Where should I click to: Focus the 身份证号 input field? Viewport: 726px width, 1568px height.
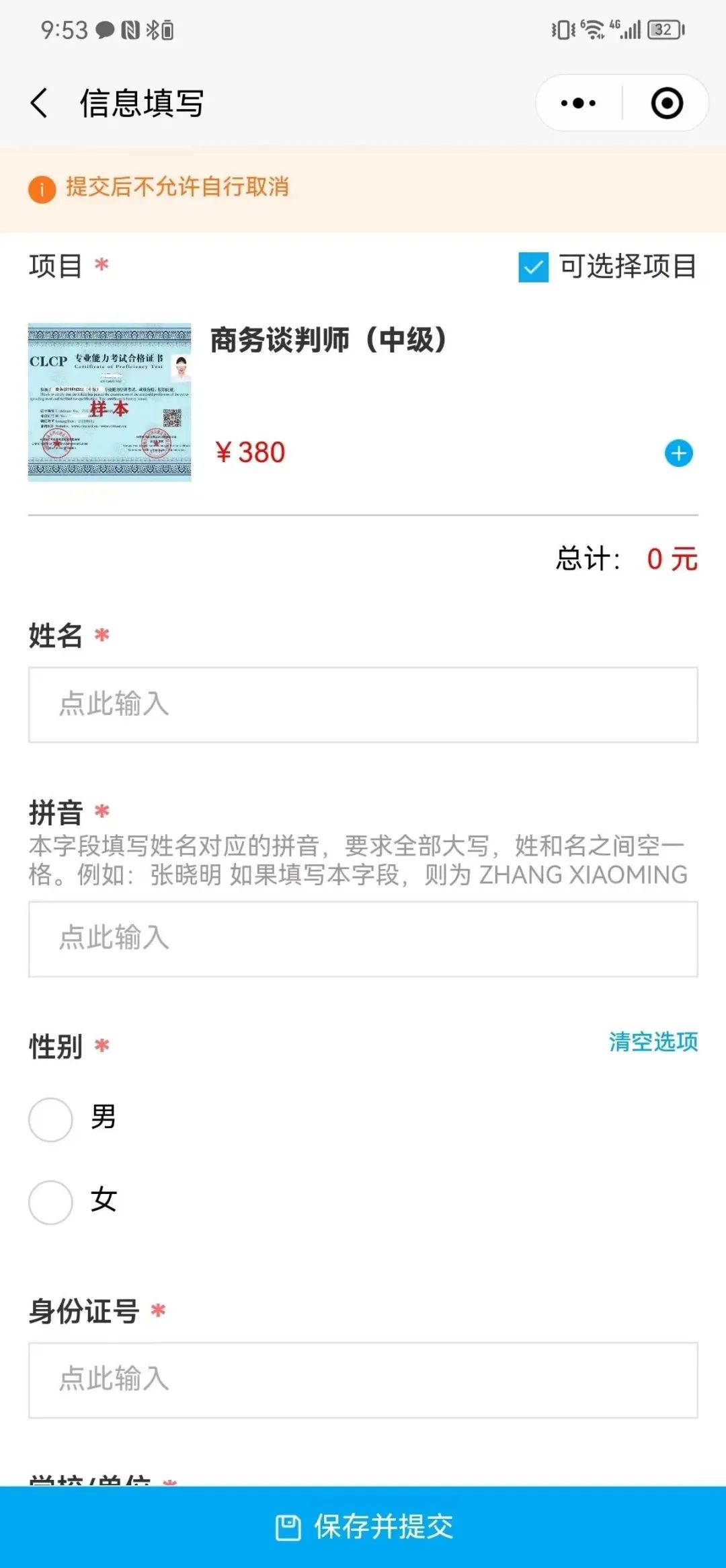[363, 1380]
